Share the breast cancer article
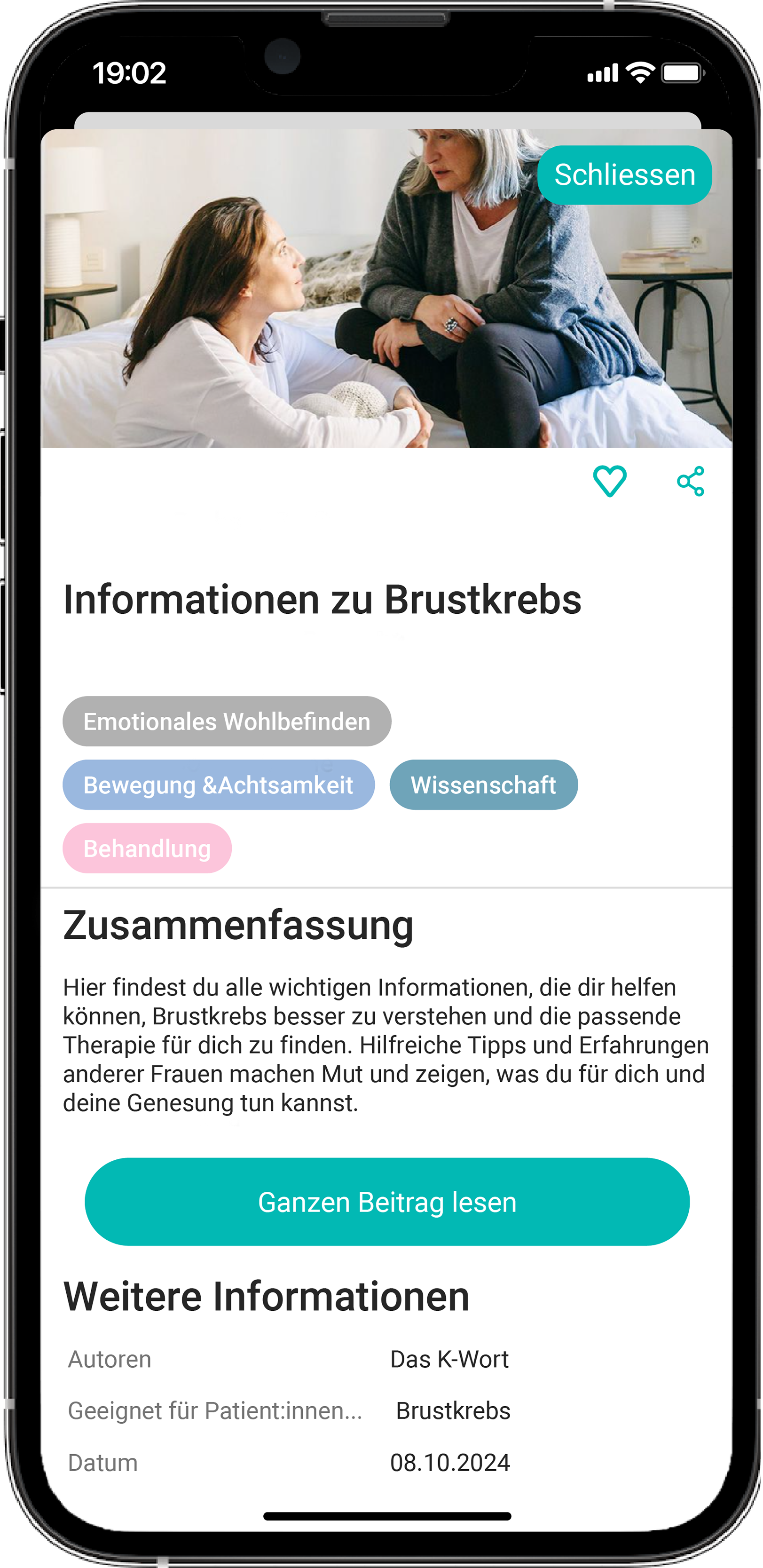The image size is (763, 1568). click(x=691, y=482)
